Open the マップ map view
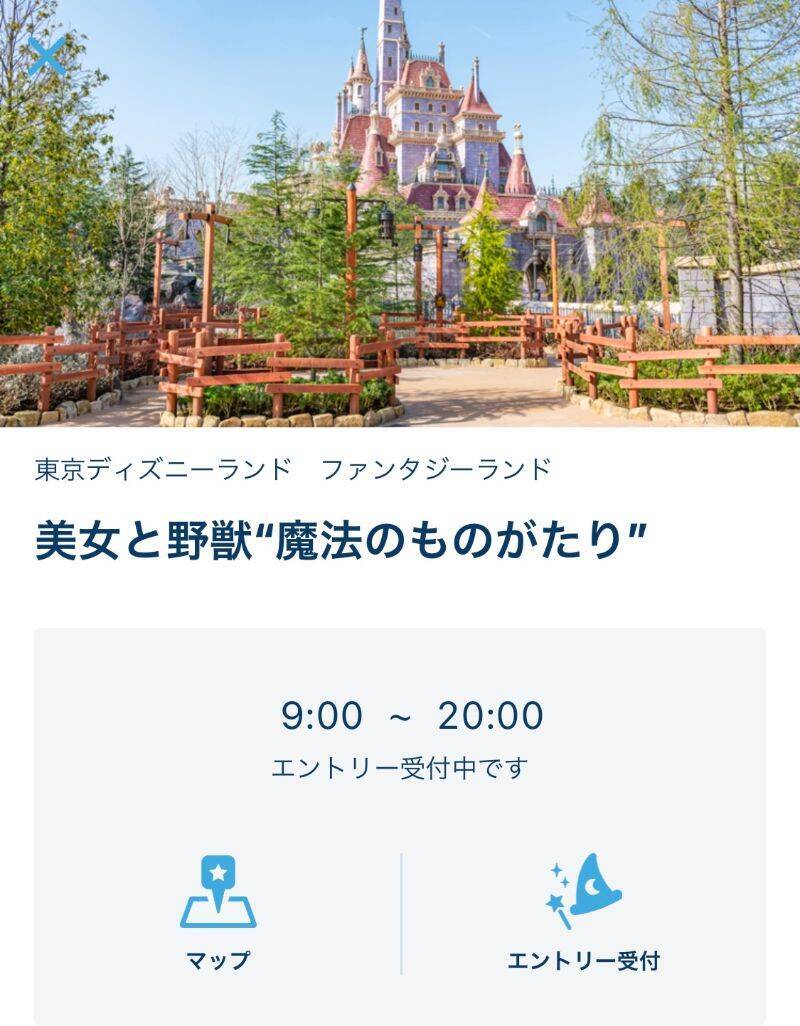 point(218,912)
